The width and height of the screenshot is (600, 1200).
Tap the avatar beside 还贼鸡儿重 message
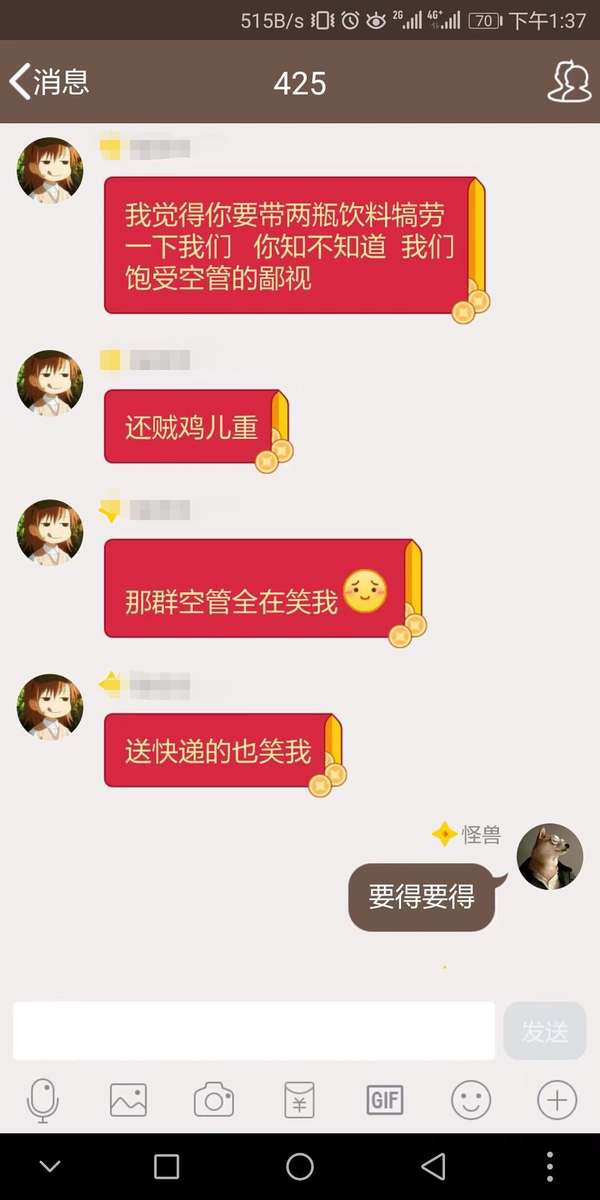click(50, 383)
